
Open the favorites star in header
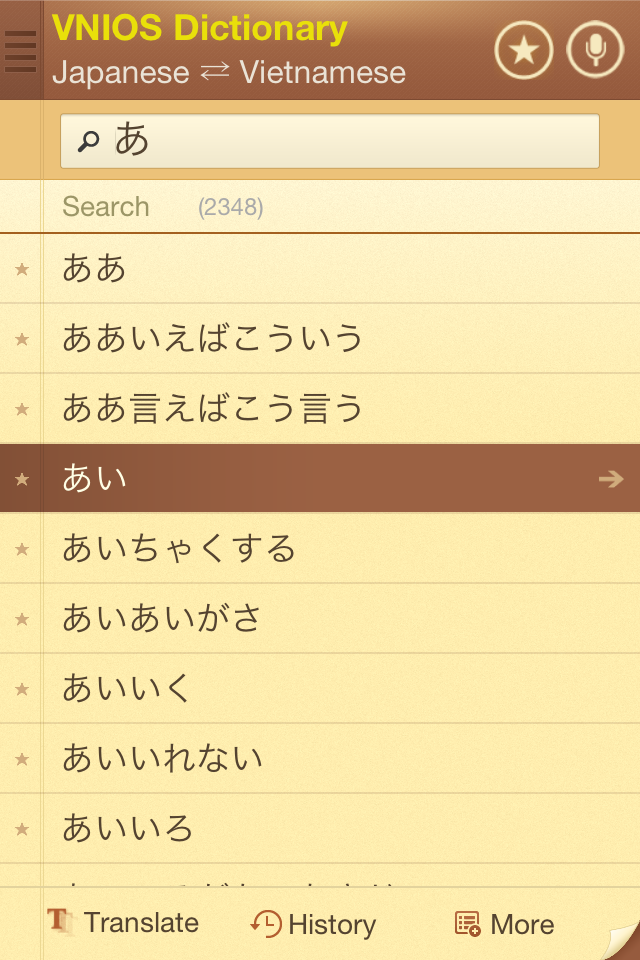523,51
